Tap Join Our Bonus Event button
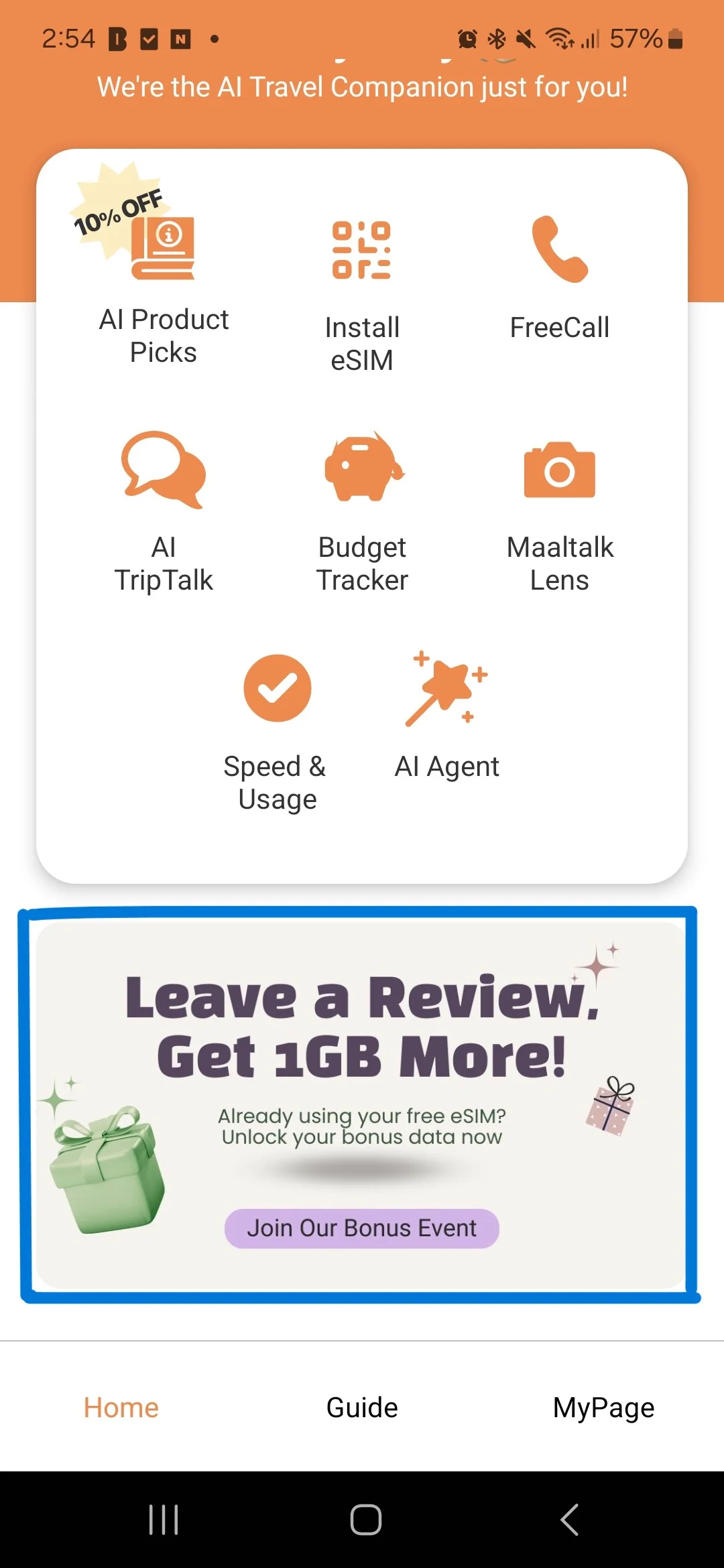Screen dimensions: 724x1568 coord(362,1228)
